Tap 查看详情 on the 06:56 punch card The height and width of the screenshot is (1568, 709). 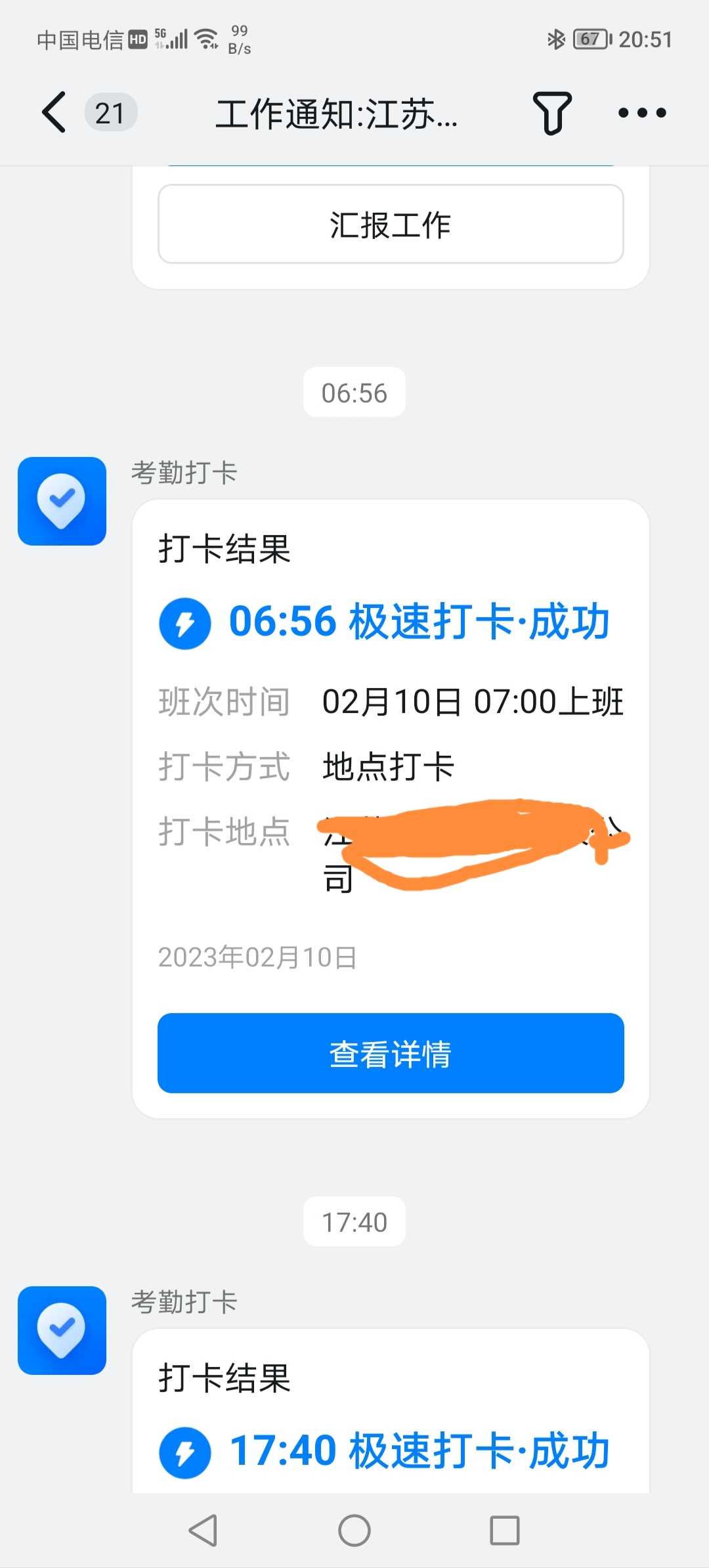(391, 1053)
